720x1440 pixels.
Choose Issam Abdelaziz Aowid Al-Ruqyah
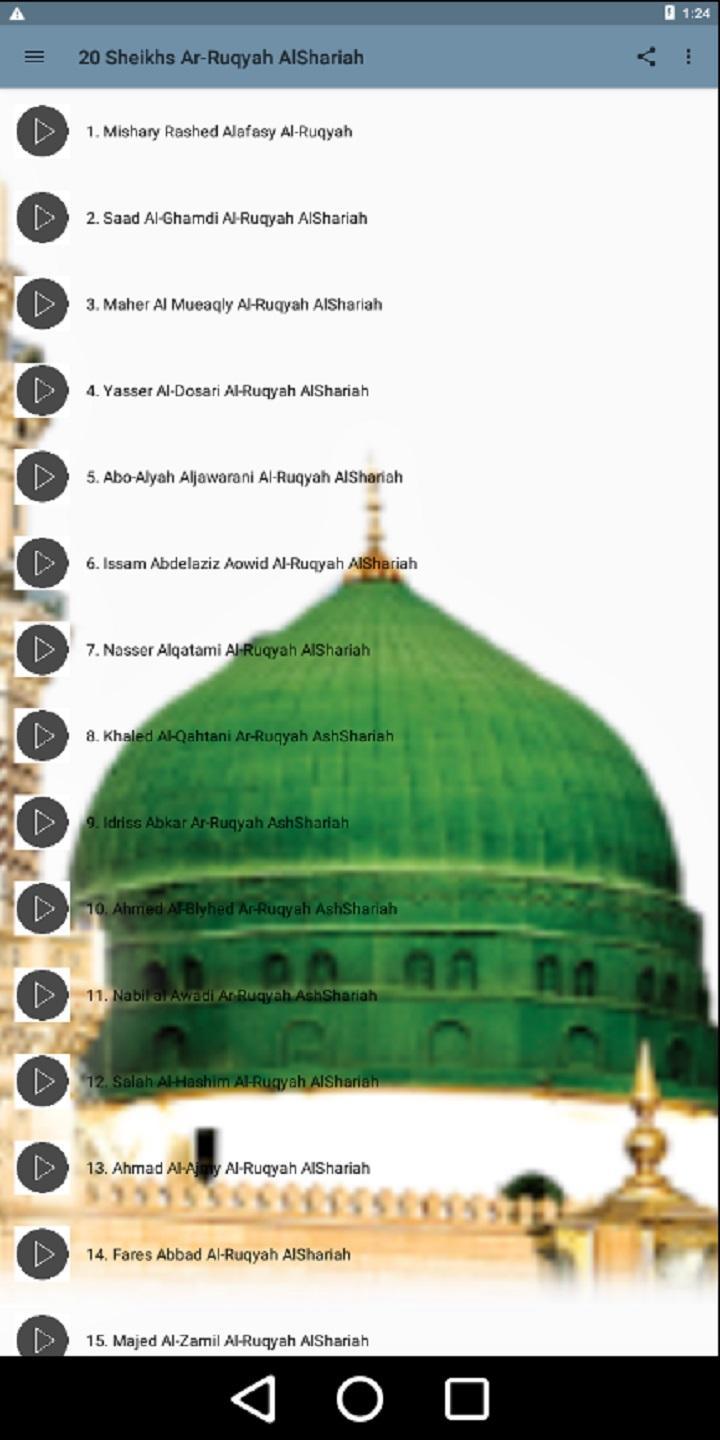click(x=360, y=563)
